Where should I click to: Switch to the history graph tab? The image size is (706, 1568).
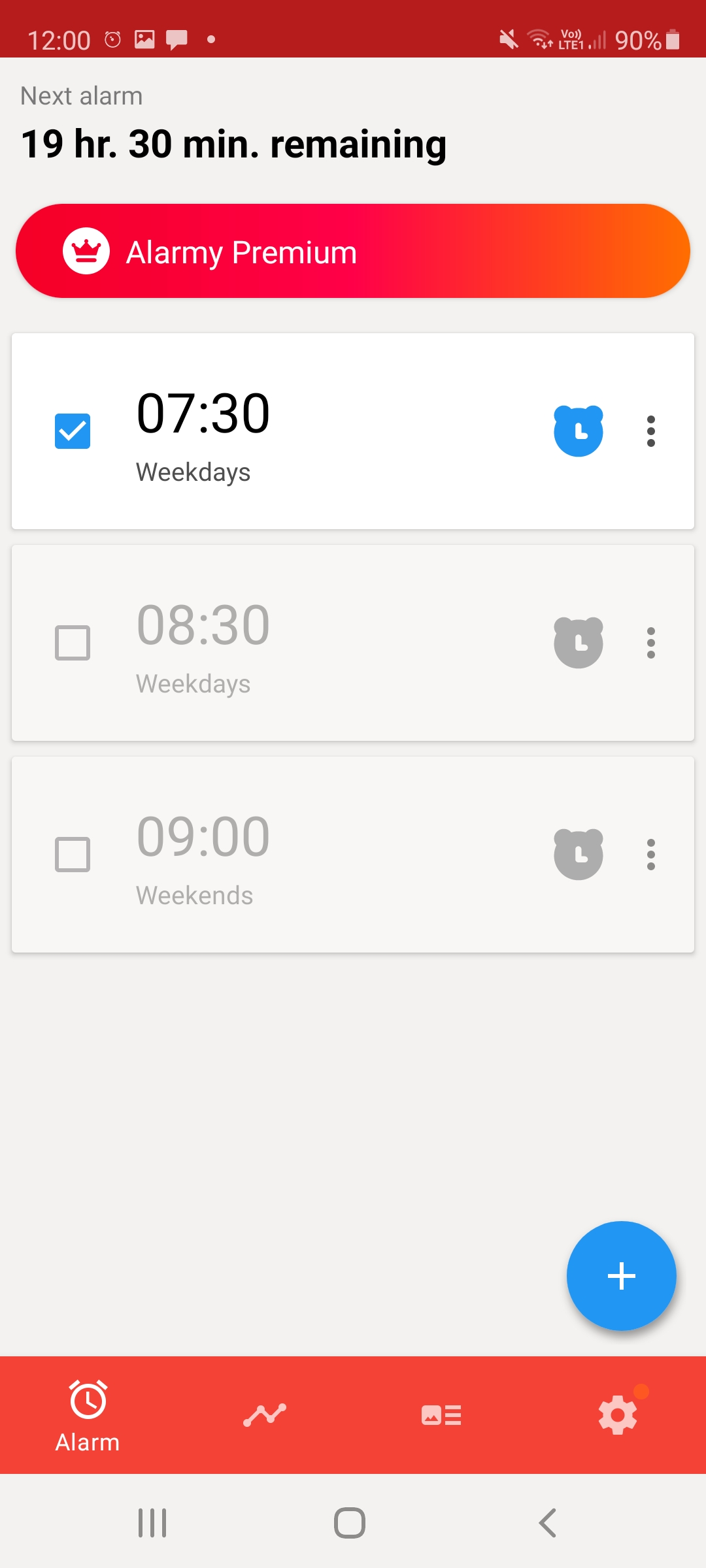(x=265, y=1415)
